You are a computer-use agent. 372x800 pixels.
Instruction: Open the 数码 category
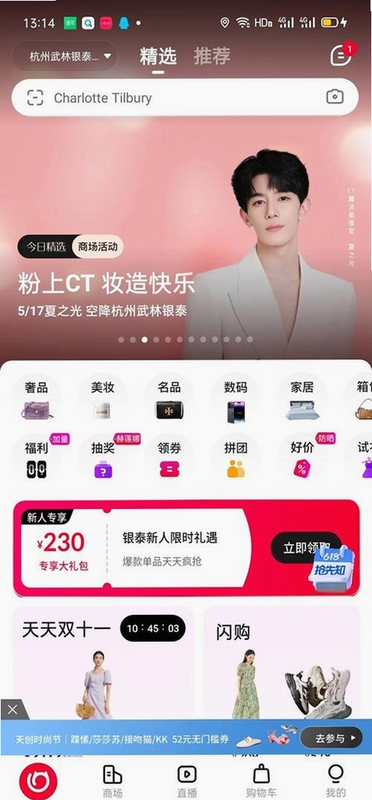236,401
